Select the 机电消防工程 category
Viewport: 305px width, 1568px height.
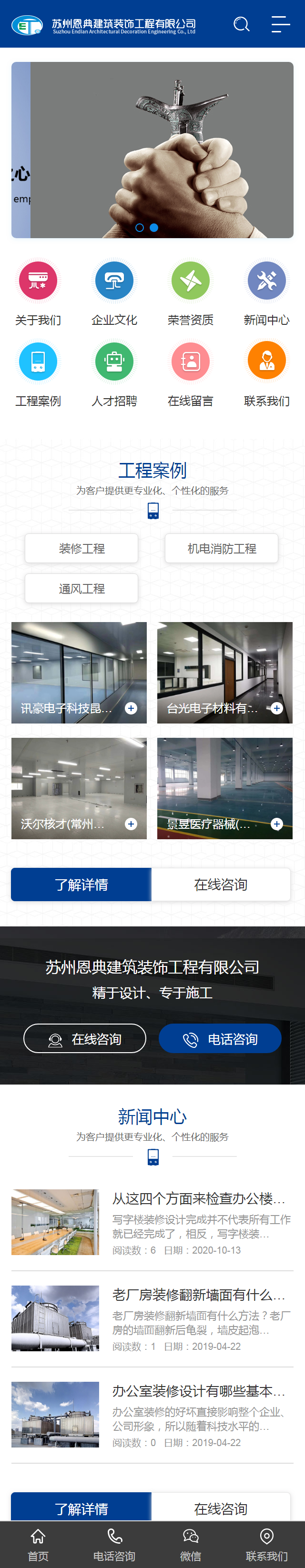point(222,548)
